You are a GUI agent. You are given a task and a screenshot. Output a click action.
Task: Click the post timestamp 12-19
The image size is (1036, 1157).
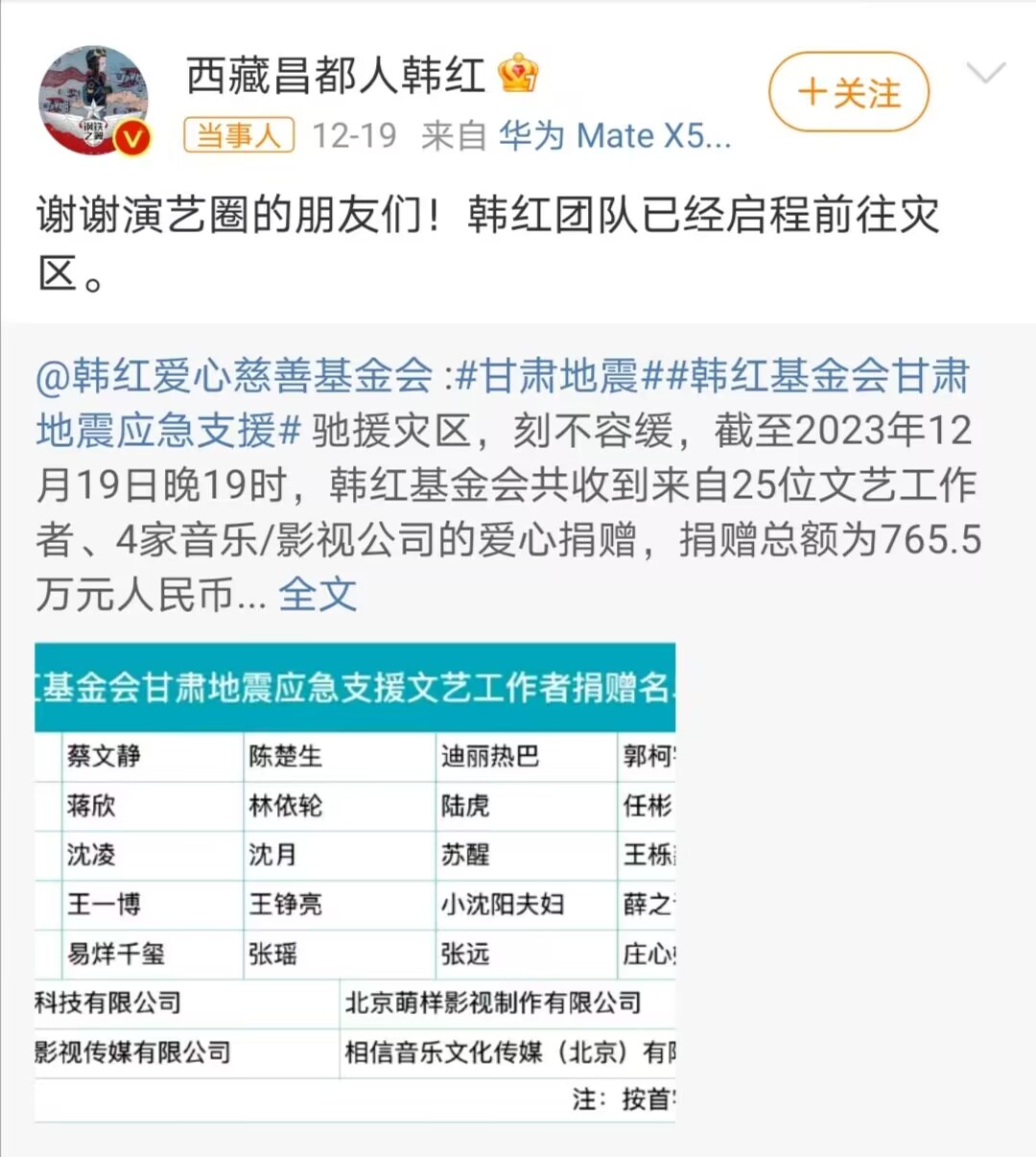coord(353,135)
